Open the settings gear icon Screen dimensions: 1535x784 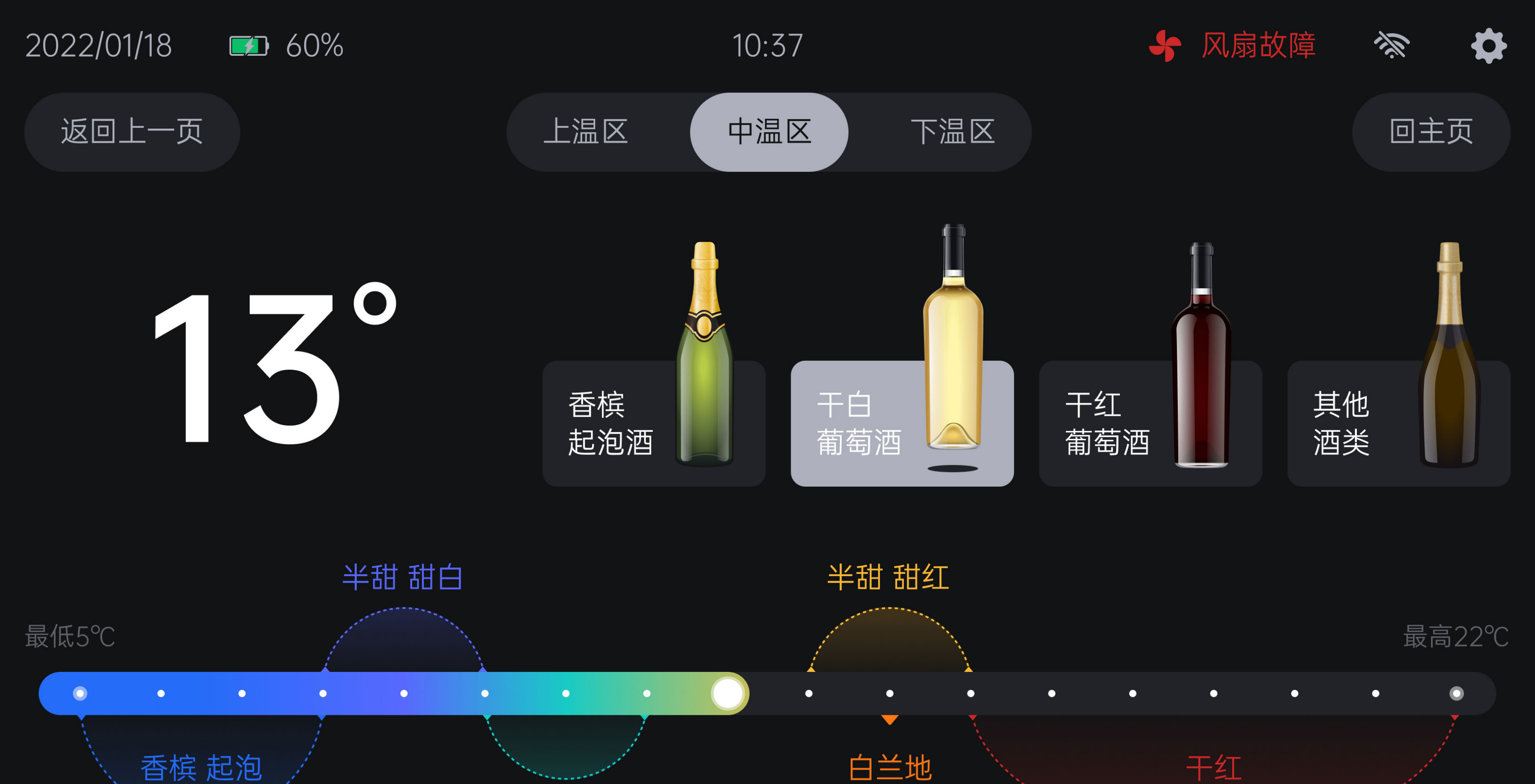coord(1488,46)
